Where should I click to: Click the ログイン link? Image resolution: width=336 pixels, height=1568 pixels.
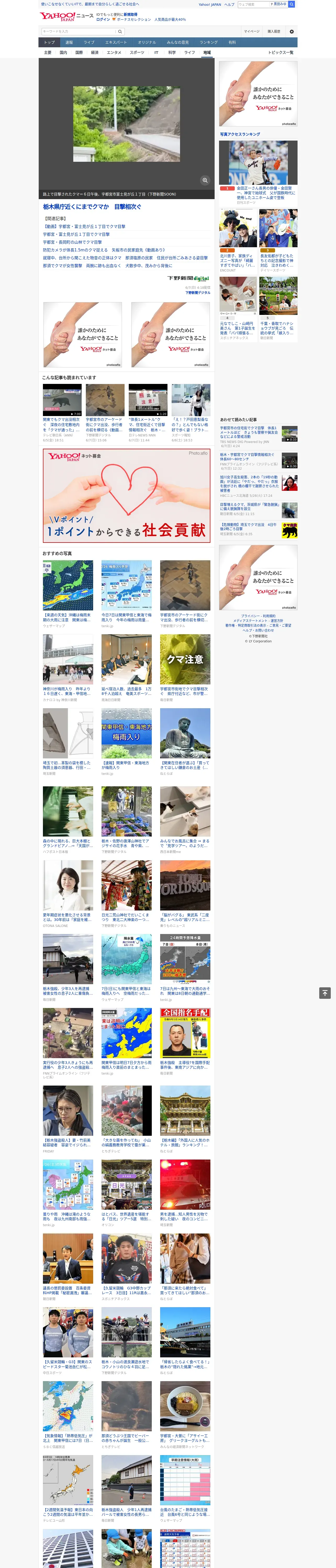pos(103,20)
